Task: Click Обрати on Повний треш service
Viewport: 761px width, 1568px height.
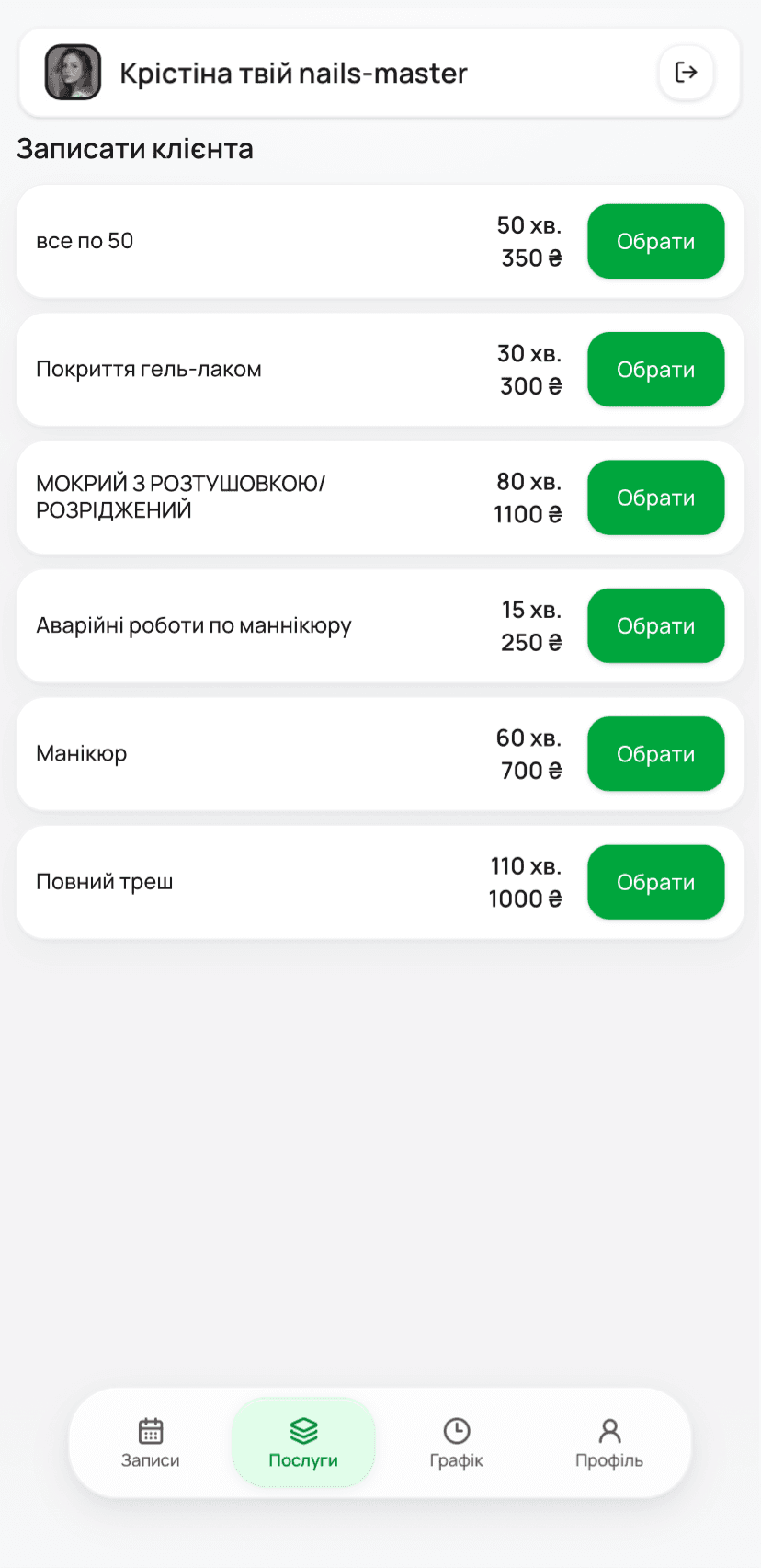Action: pyautogui.click(x=655, y=881)
